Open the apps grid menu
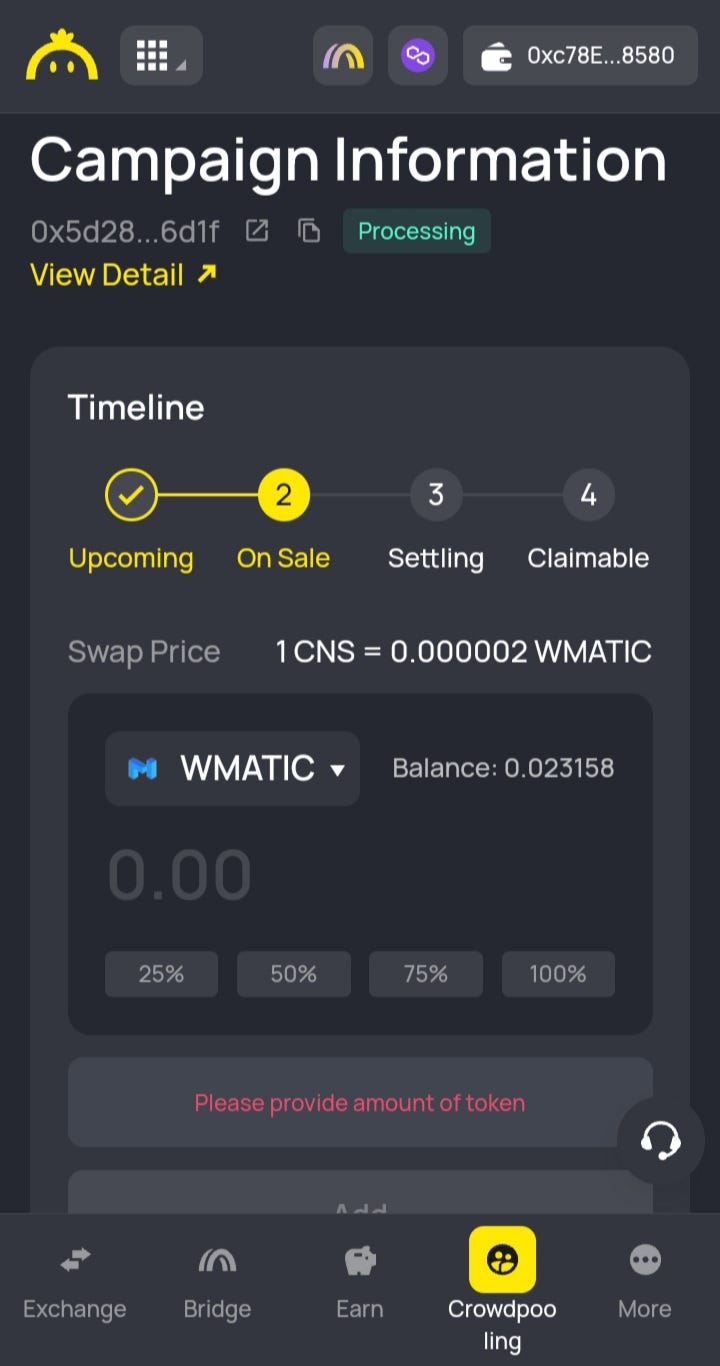Image resolution: width=720 pixels, height=1366 pixels. pyautogui.click(x=161, y=56)
